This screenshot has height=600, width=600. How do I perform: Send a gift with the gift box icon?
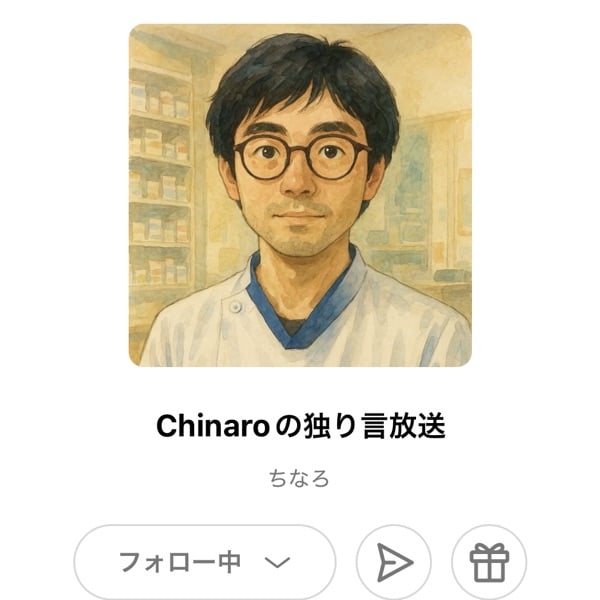[x=489, y=562]
